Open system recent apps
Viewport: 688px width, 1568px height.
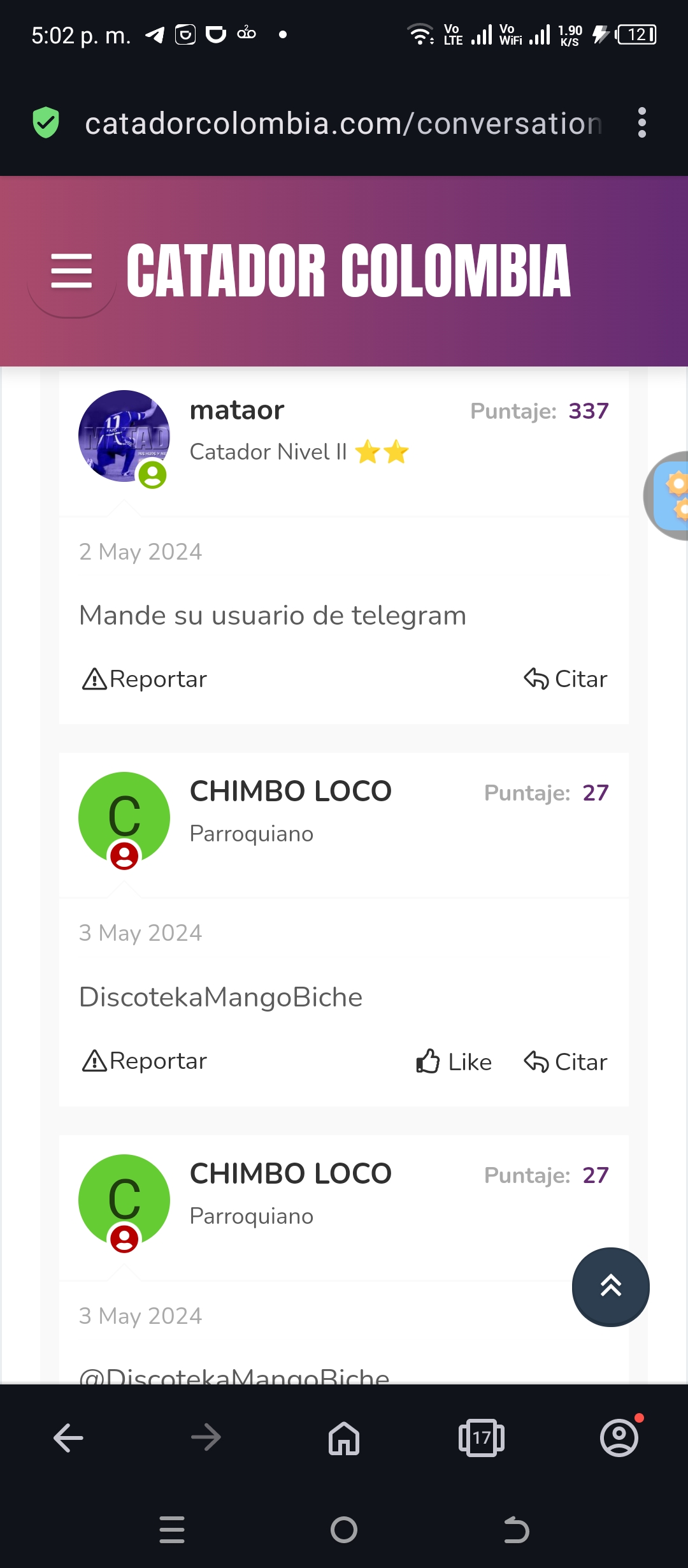(172, 1530)
